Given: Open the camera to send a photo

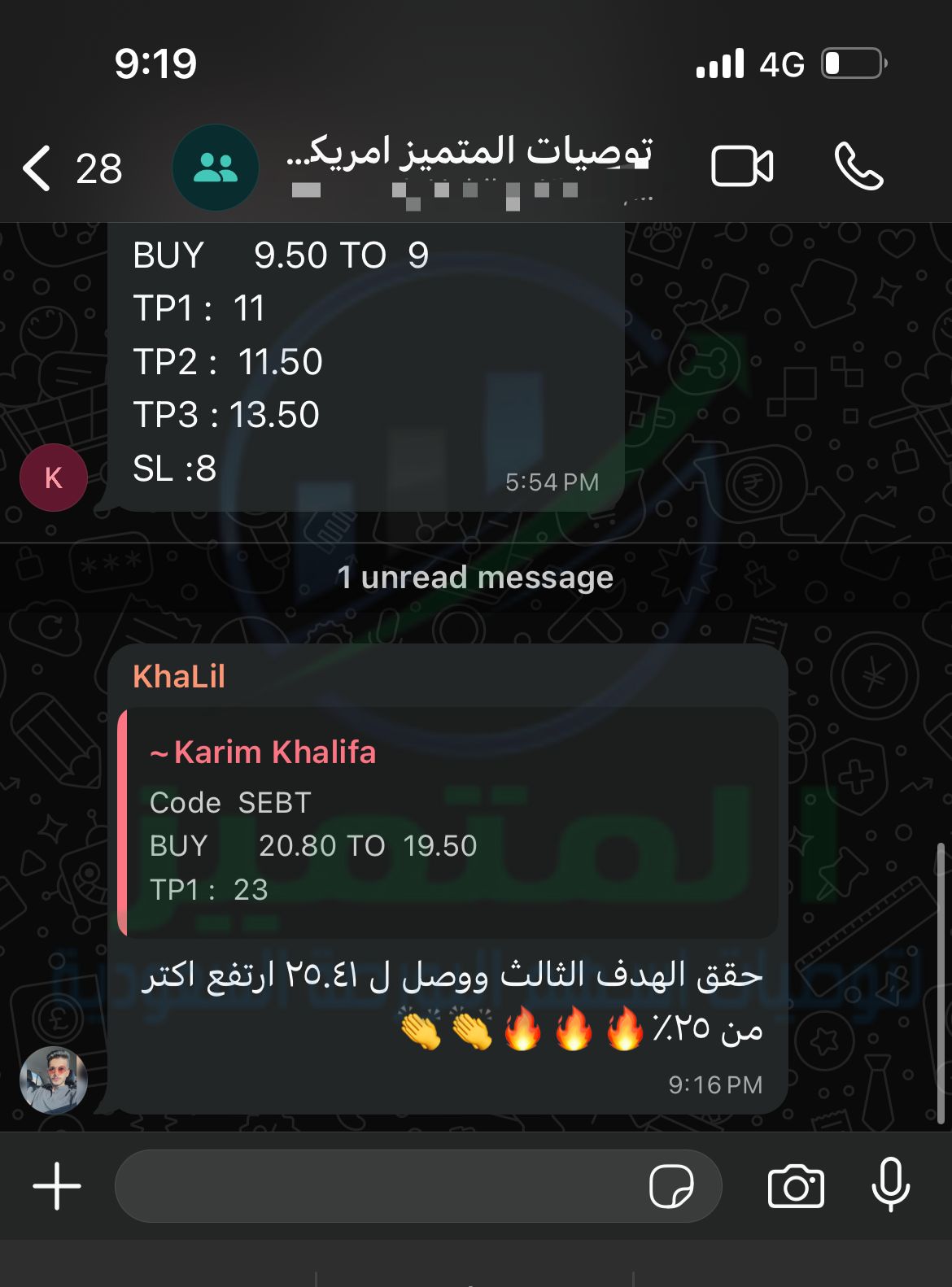Looking at the screenshot, I should (x=796, y=1186).
